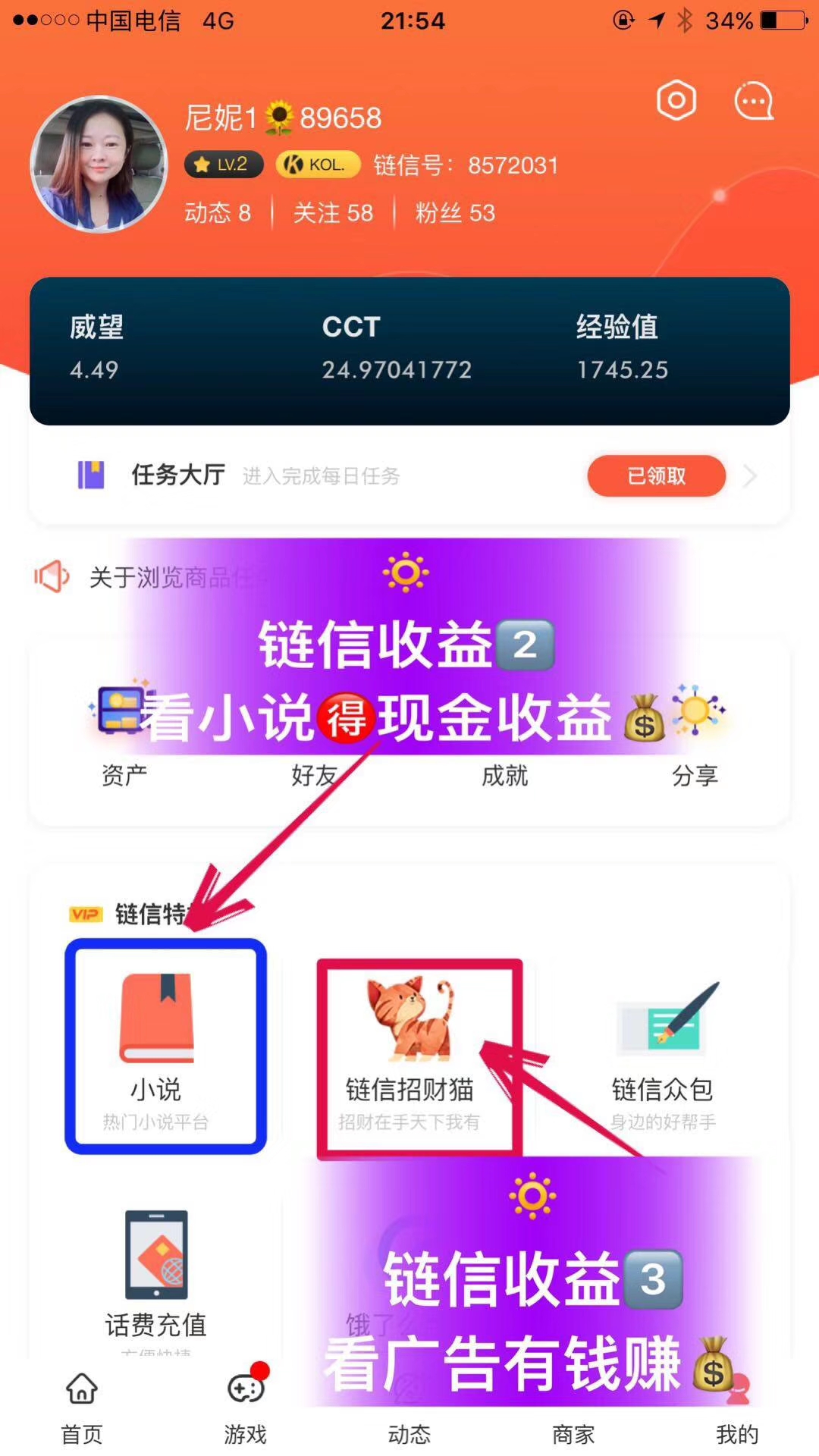
Task: Switch to the 首页 home tab
Action: [82, 1409]
